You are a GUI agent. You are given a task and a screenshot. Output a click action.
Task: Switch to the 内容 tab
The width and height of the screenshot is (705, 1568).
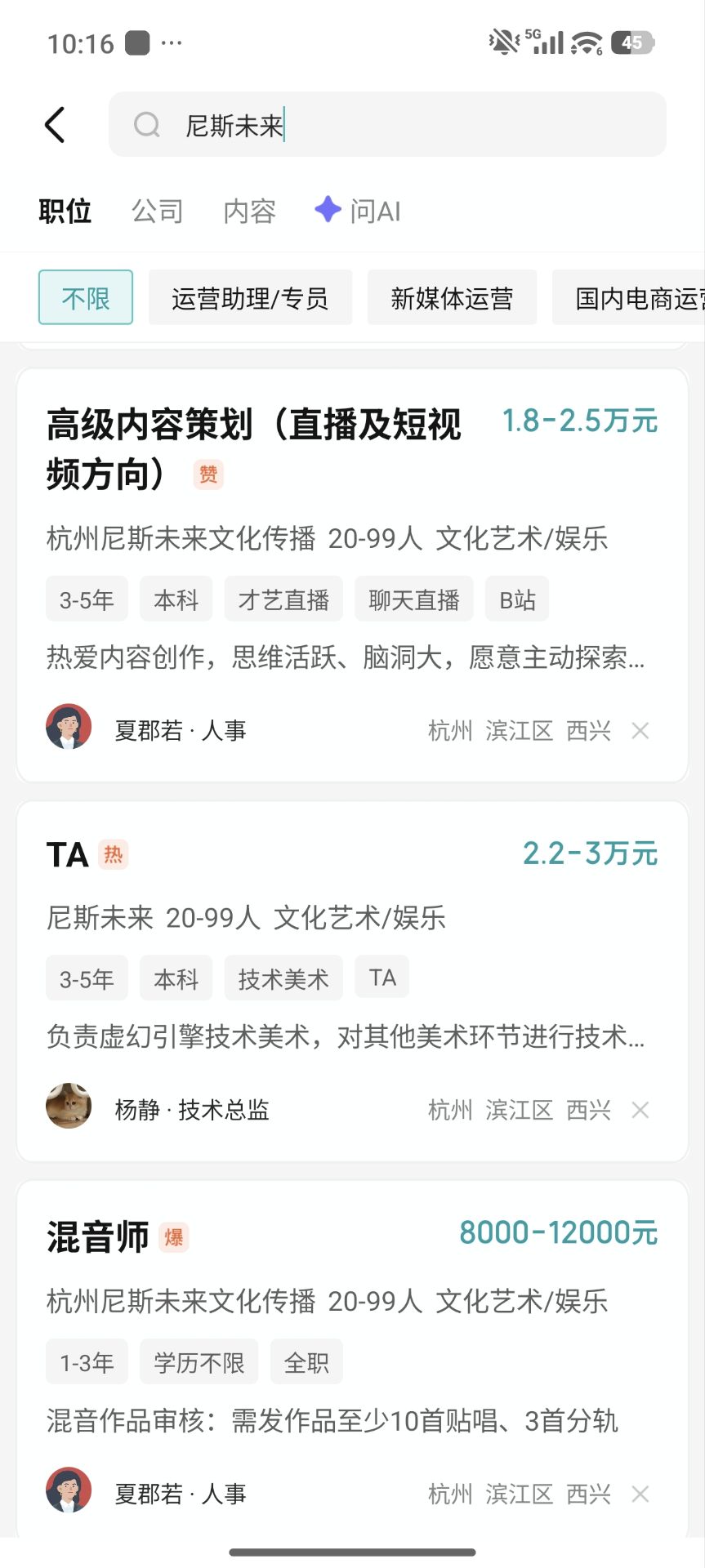tap(249, 212)
